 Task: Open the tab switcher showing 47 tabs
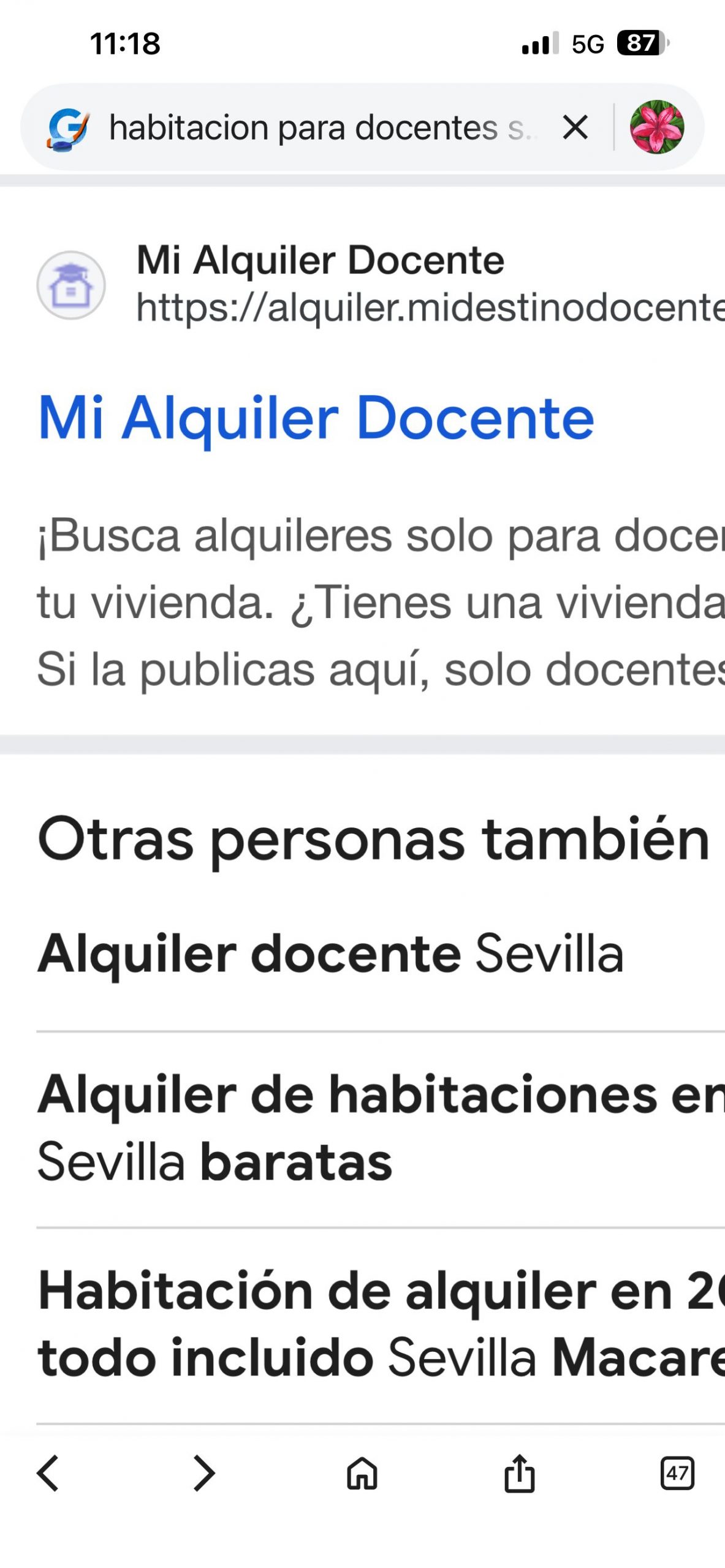677,1473
